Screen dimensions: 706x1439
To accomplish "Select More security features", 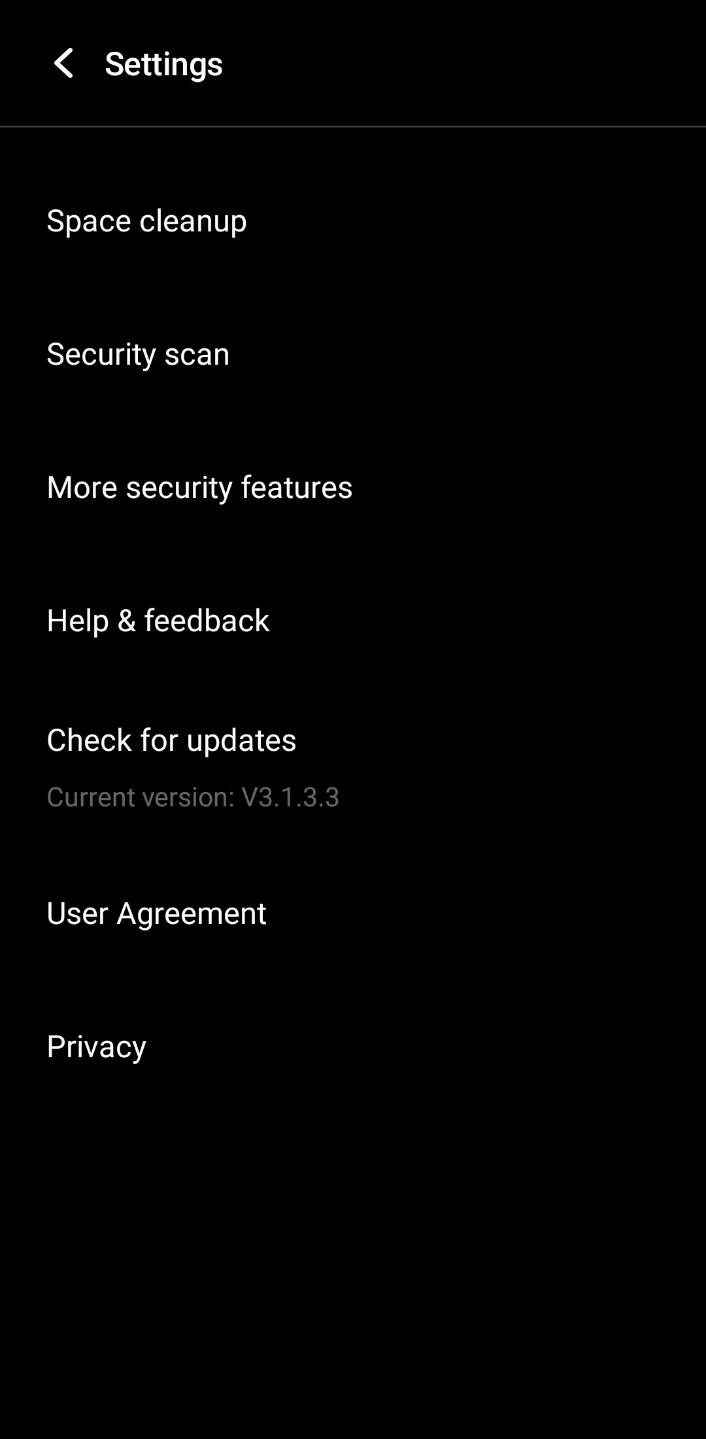I will click(x=200, y=487).
